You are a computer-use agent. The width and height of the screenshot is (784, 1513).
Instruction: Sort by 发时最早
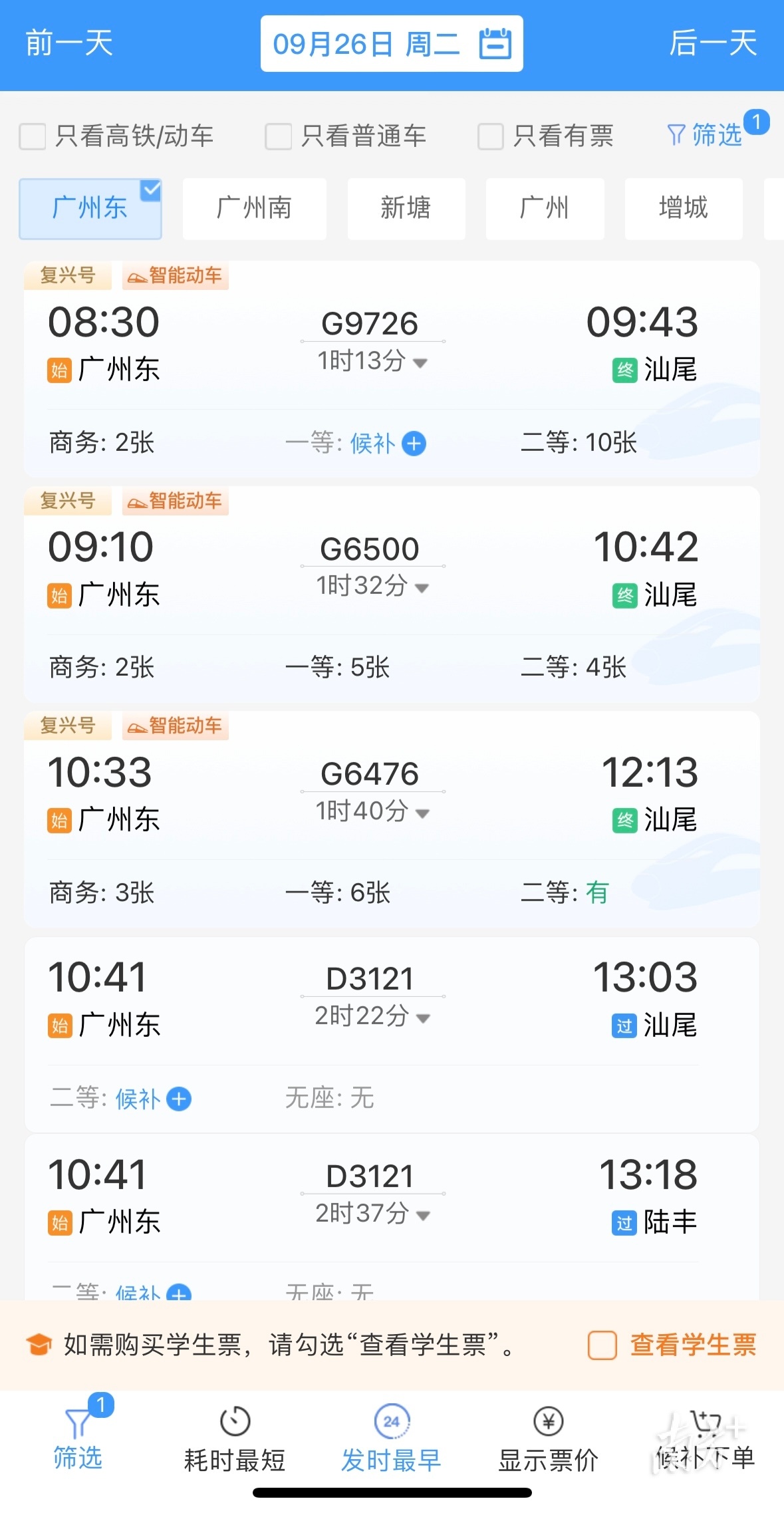[x=392, y=1441]
